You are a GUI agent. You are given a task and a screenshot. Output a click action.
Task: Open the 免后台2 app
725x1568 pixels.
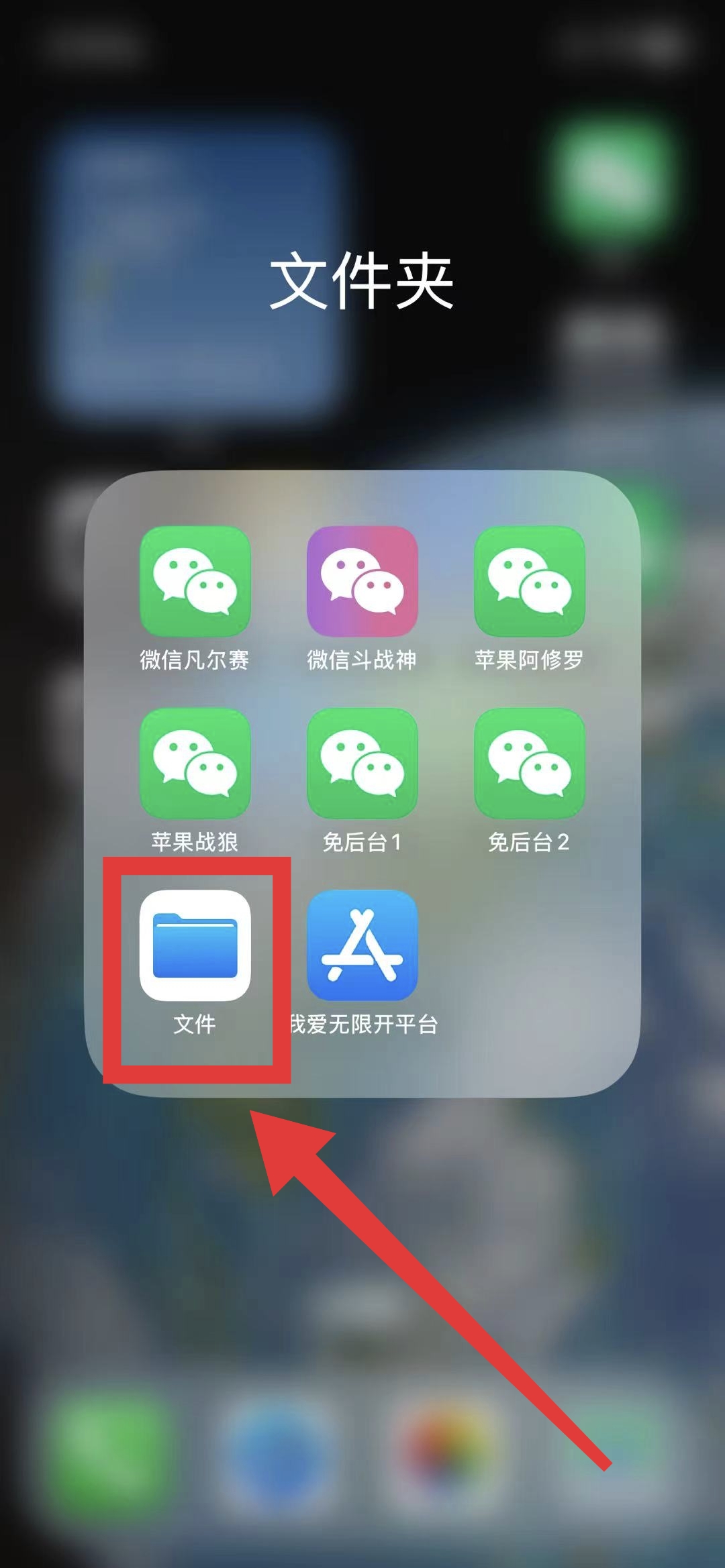(529, 763)
